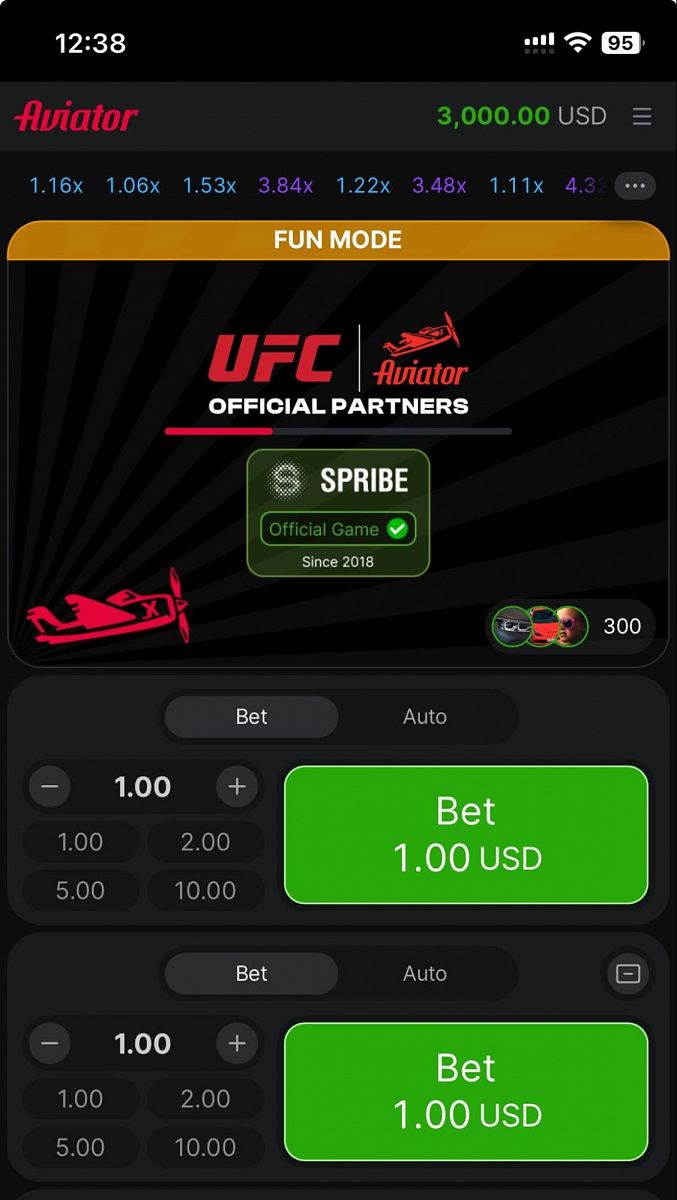Open the hamburger menu
The height and width of the screenshot is (1200, 677).
tap(642, 117)
